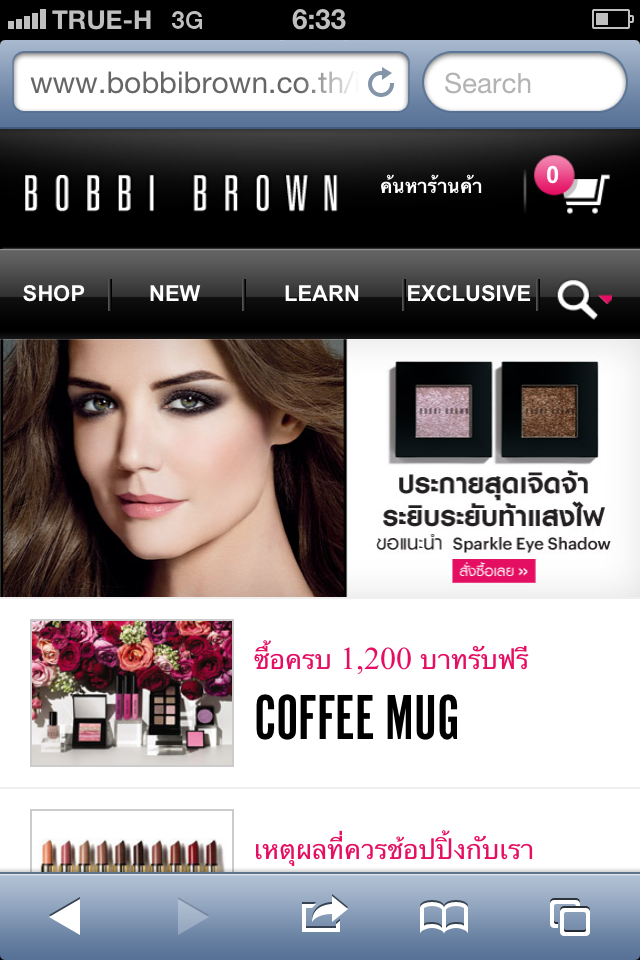Tap the browser URL address field
Image resolution: width=640 pixels, height=960 pixels.
tap(190, 83)
